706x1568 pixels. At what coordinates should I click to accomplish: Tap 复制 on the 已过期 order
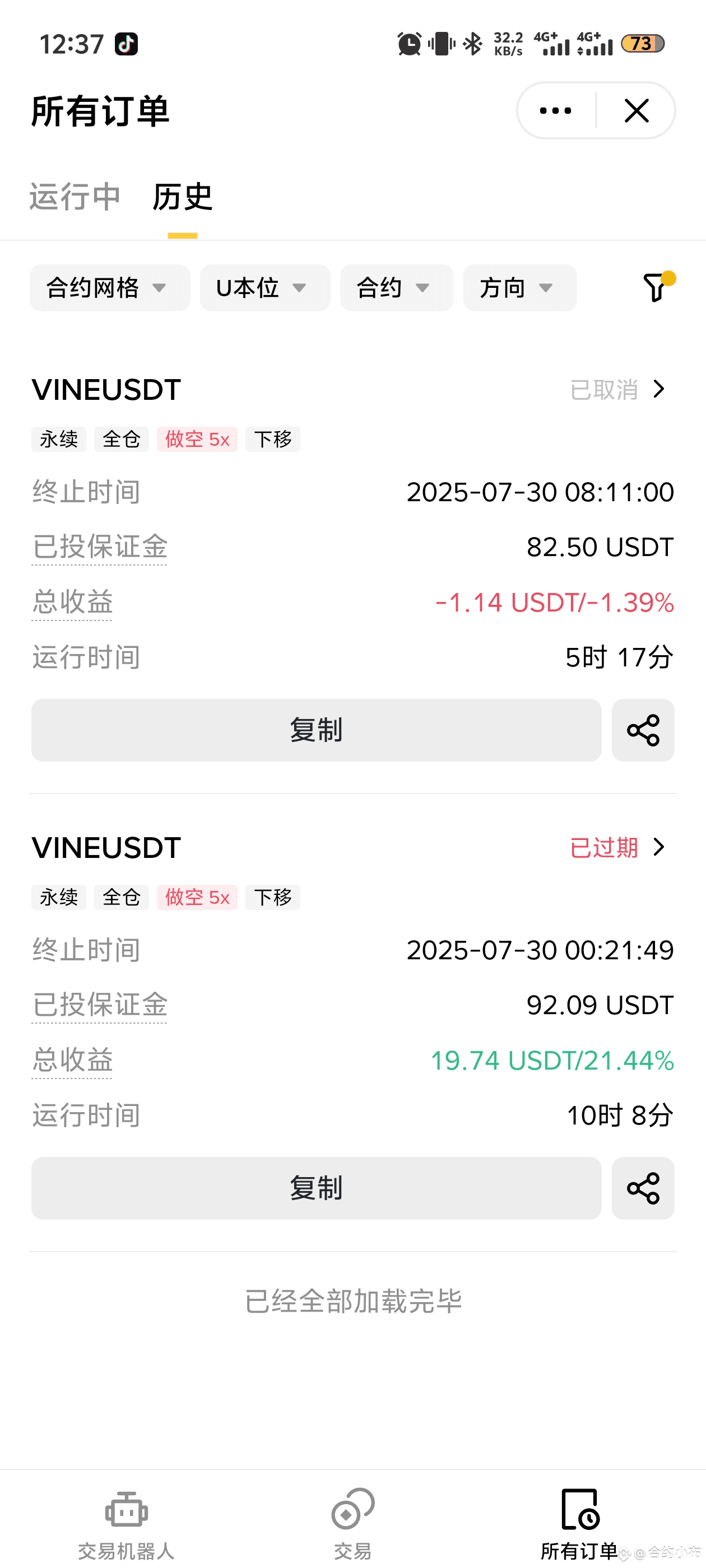click(316, 1188)
